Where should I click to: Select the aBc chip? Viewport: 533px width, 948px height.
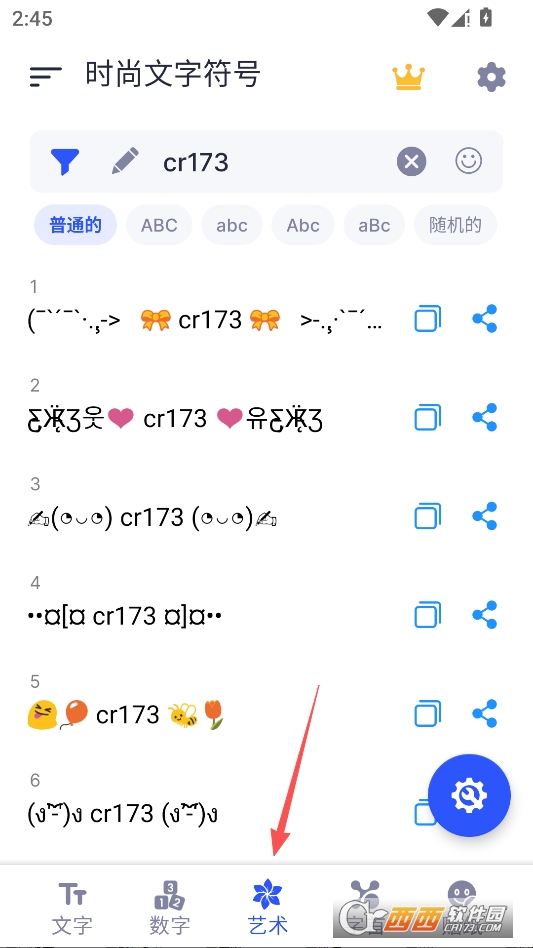[x=374, y=225]
